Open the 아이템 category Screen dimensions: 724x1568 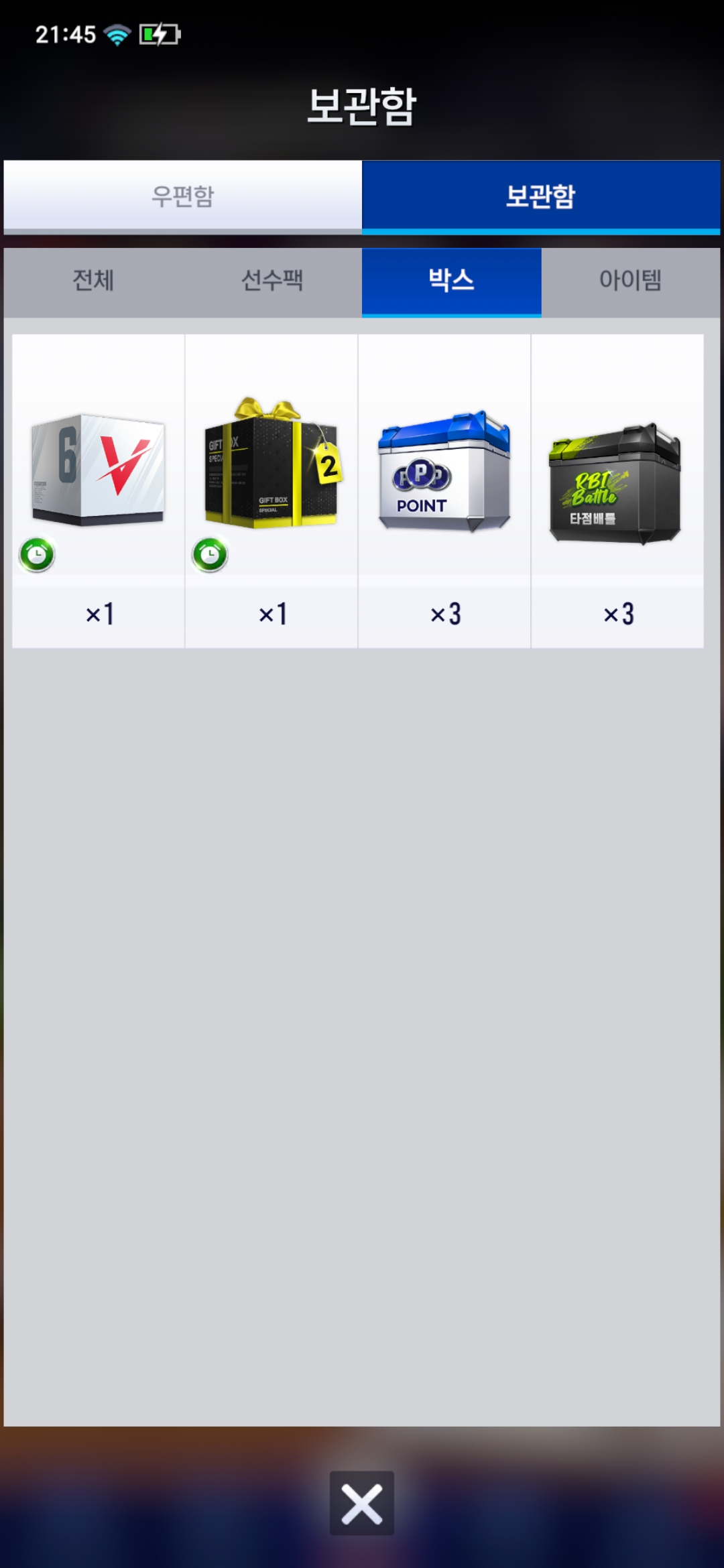630,280
